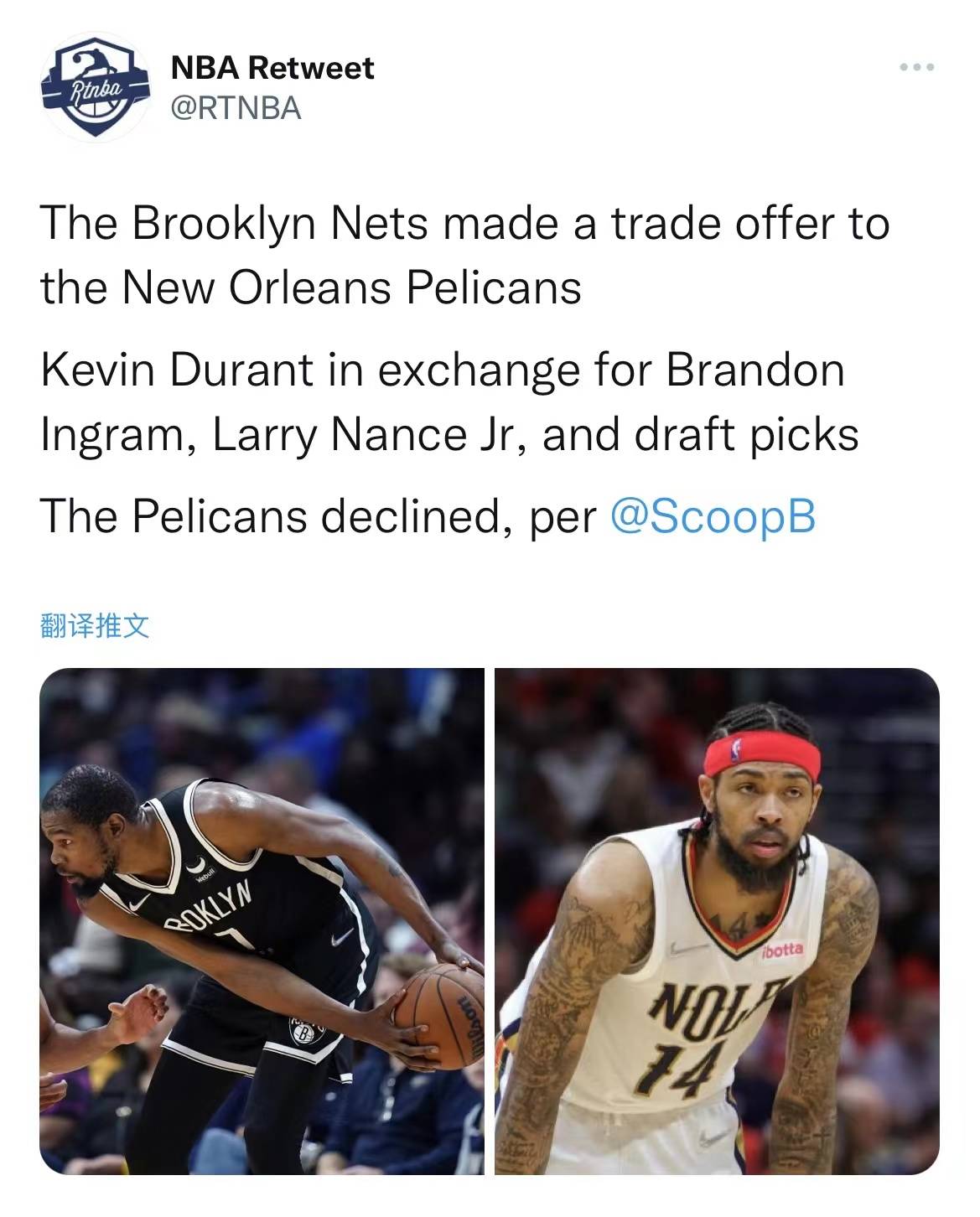View the @RTNBA account name
The height and width of the screenshot is (1217, 980).
(236, 108)
